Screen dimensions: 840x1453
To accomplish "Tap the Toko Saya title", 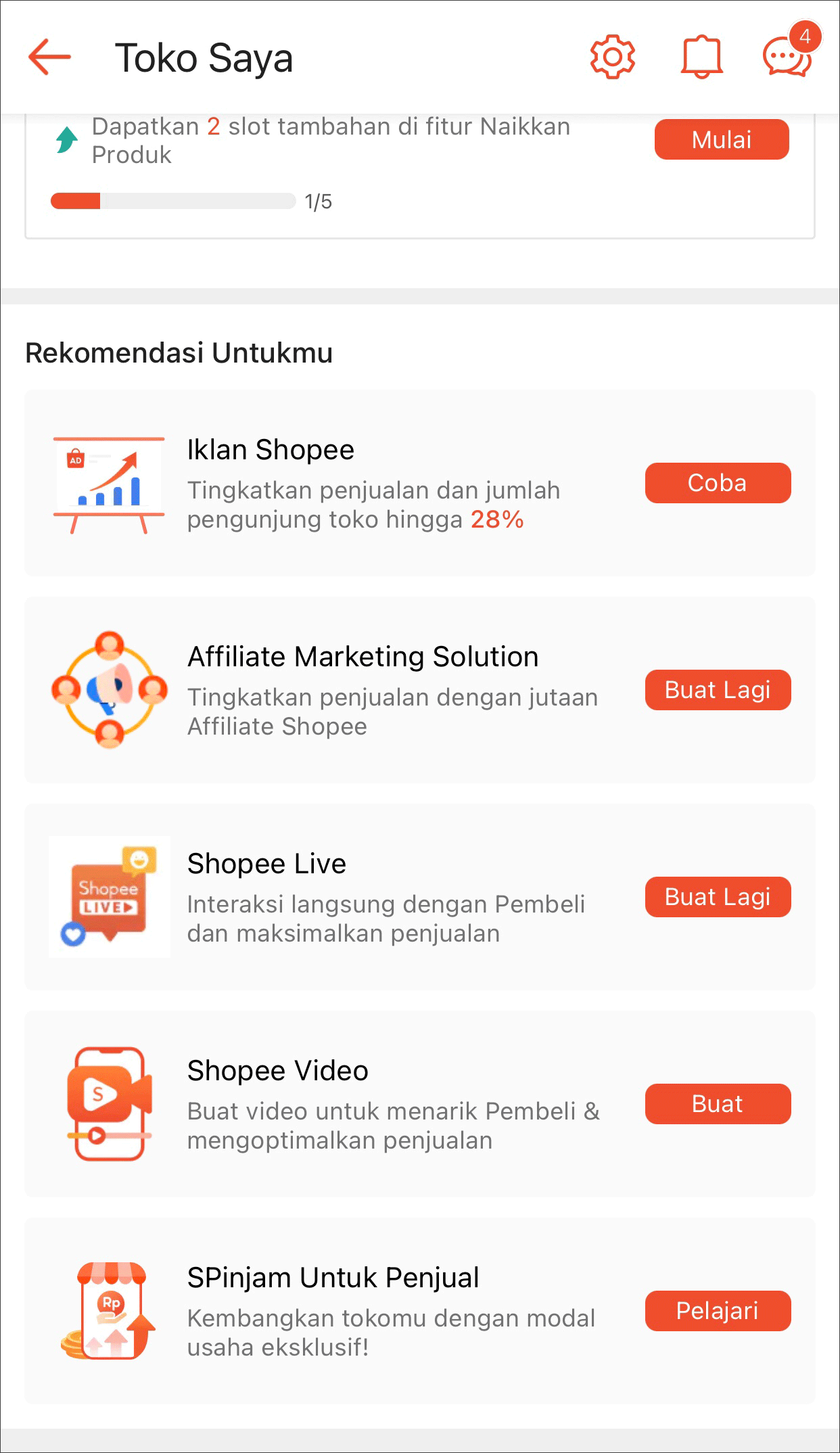I will point(205,57).
